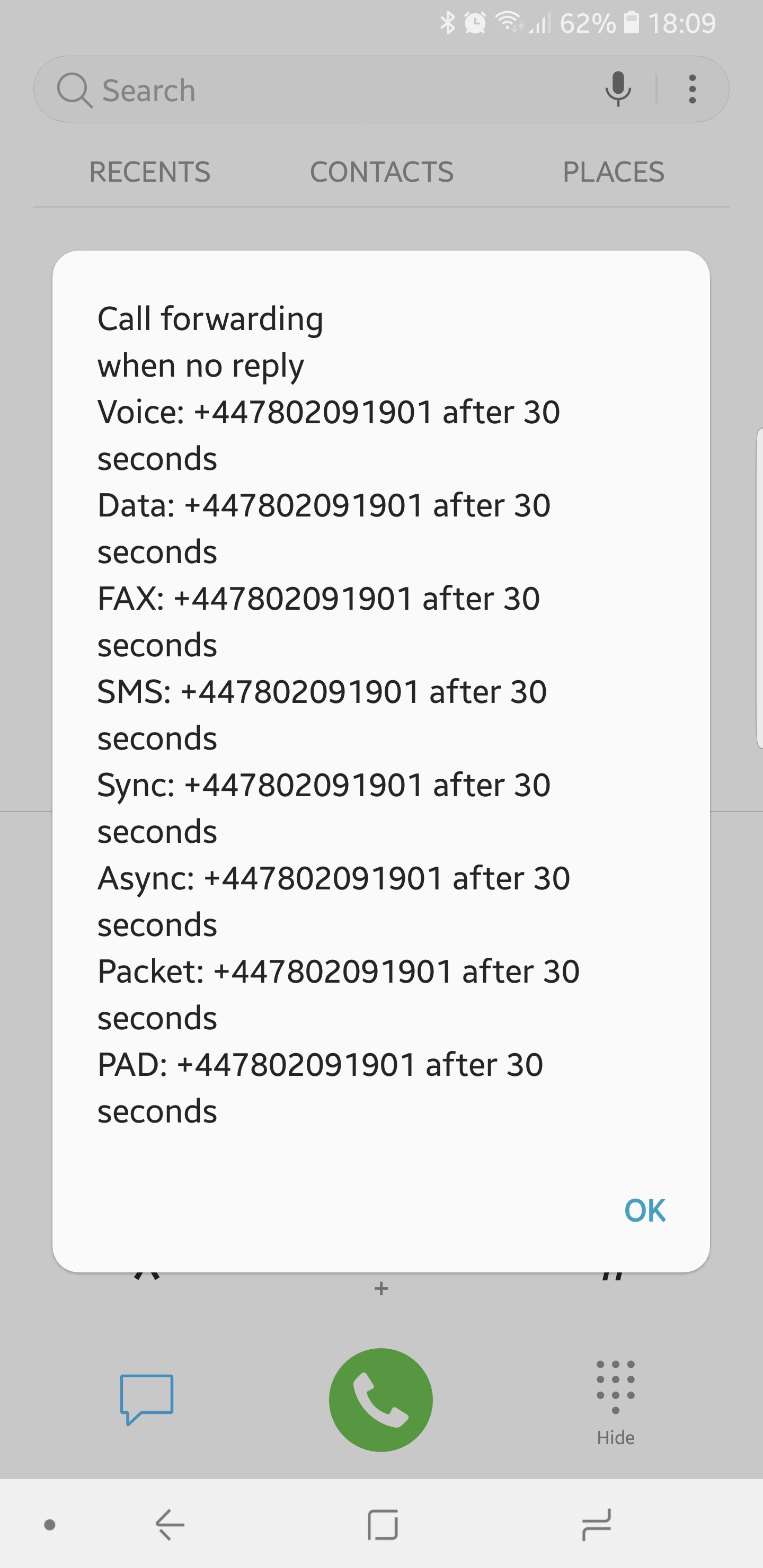Switch to the Recents tab

point(150,172)
